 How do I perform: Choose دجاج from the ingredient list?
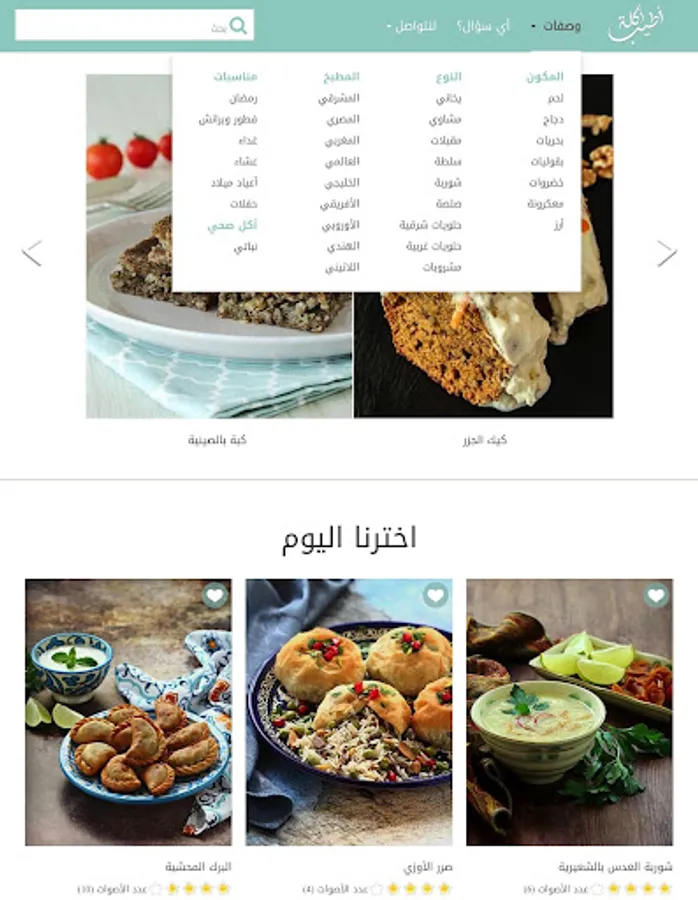(x=553, y=119)
